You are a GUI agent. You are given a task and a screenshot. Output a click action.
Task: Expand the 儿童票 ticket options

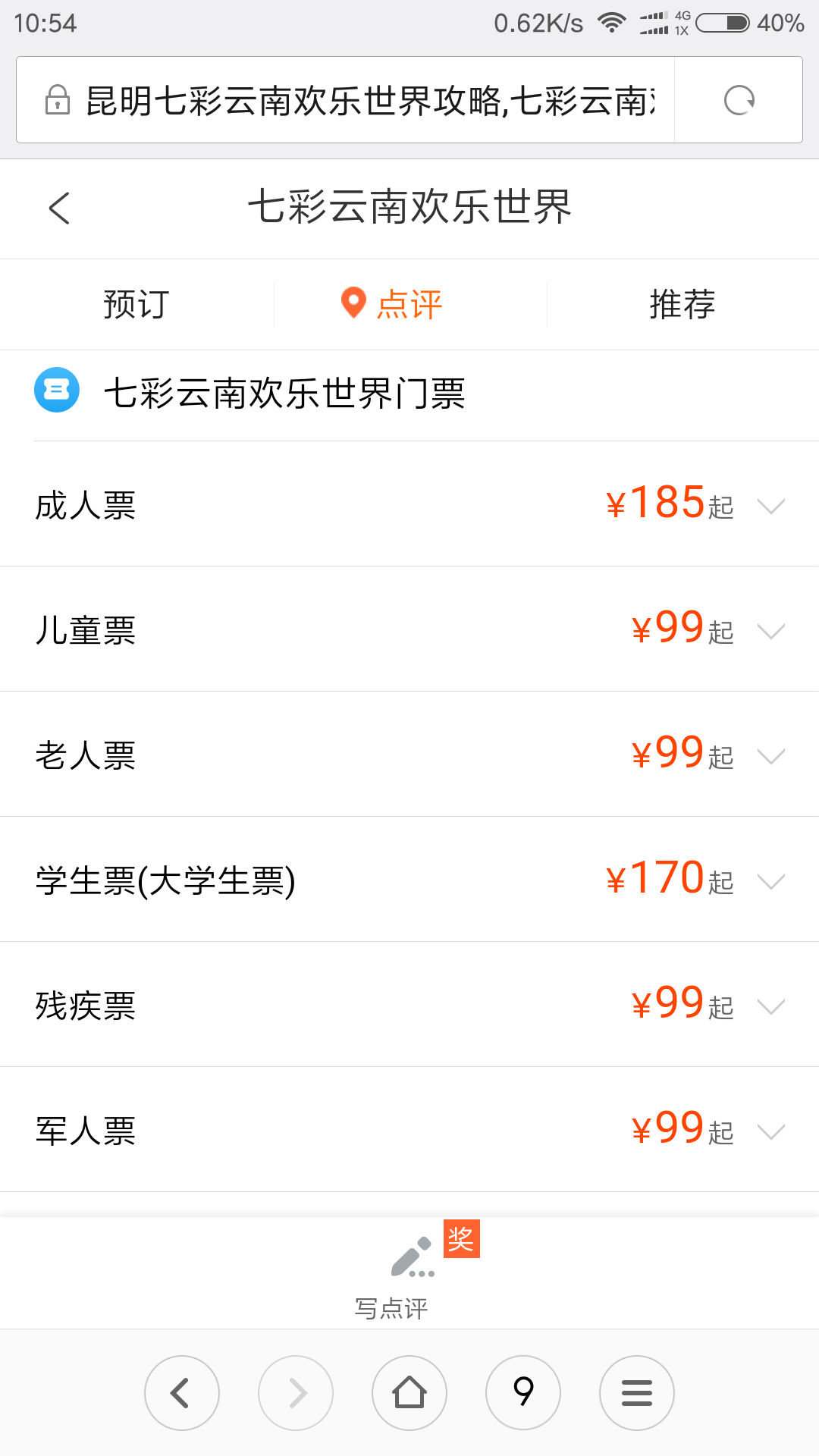(x=409, y=629)
